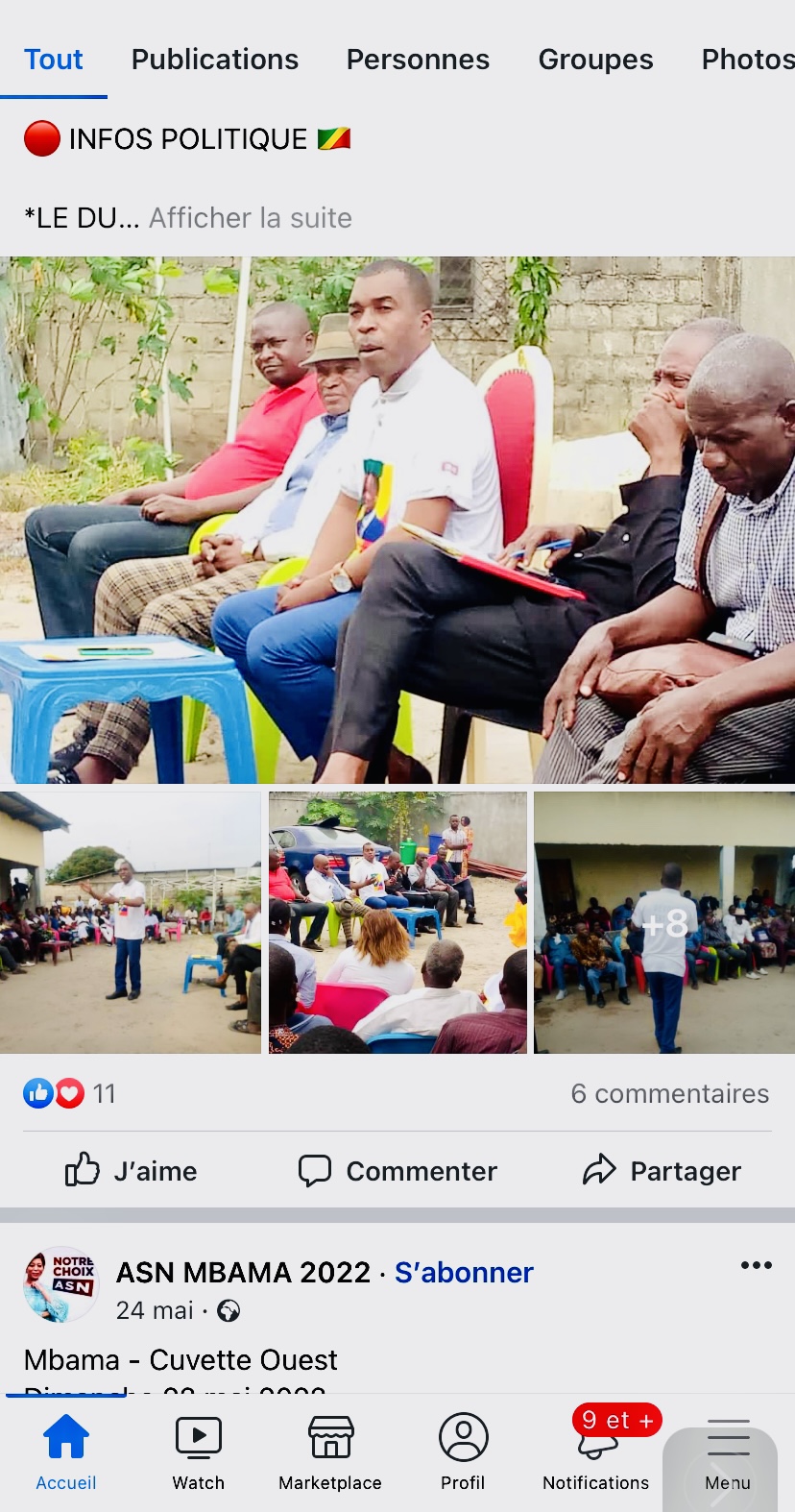Open ASN MBAMA 2022 profile picture
This screenshot has height=1512, width=795.
coord(60,1284)
